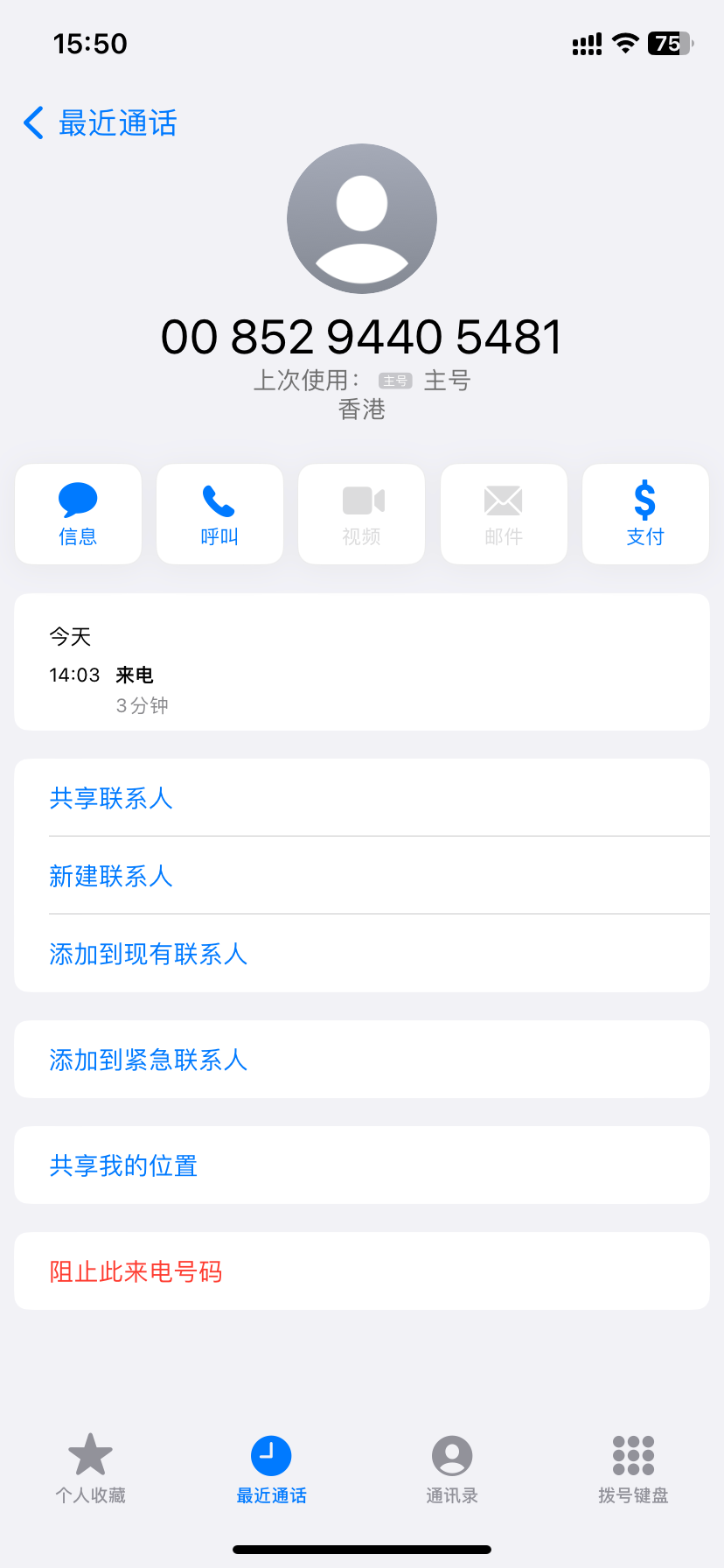Go back to 最近通话 list
Screen dimensions: 724x1568
tap(100, 123)
